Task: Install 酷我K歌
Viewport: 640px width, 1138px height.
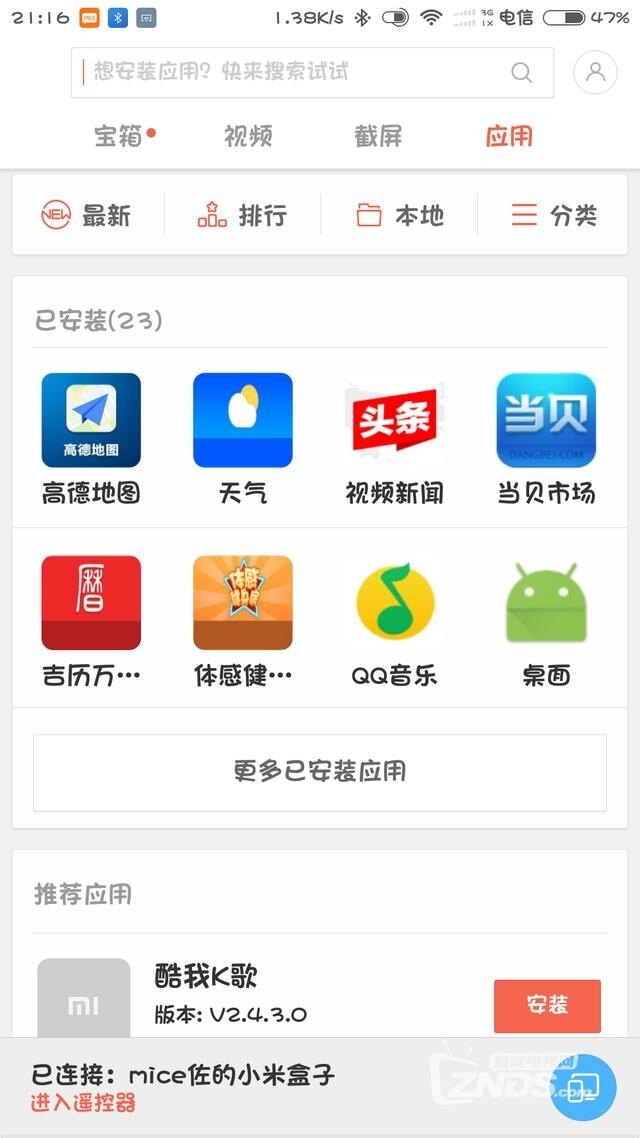Action: point(547,1006)
